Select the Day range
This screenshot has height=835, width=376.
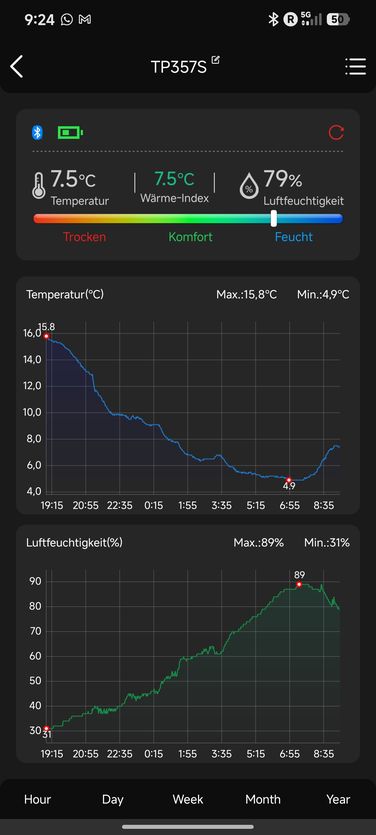(113, 799)
